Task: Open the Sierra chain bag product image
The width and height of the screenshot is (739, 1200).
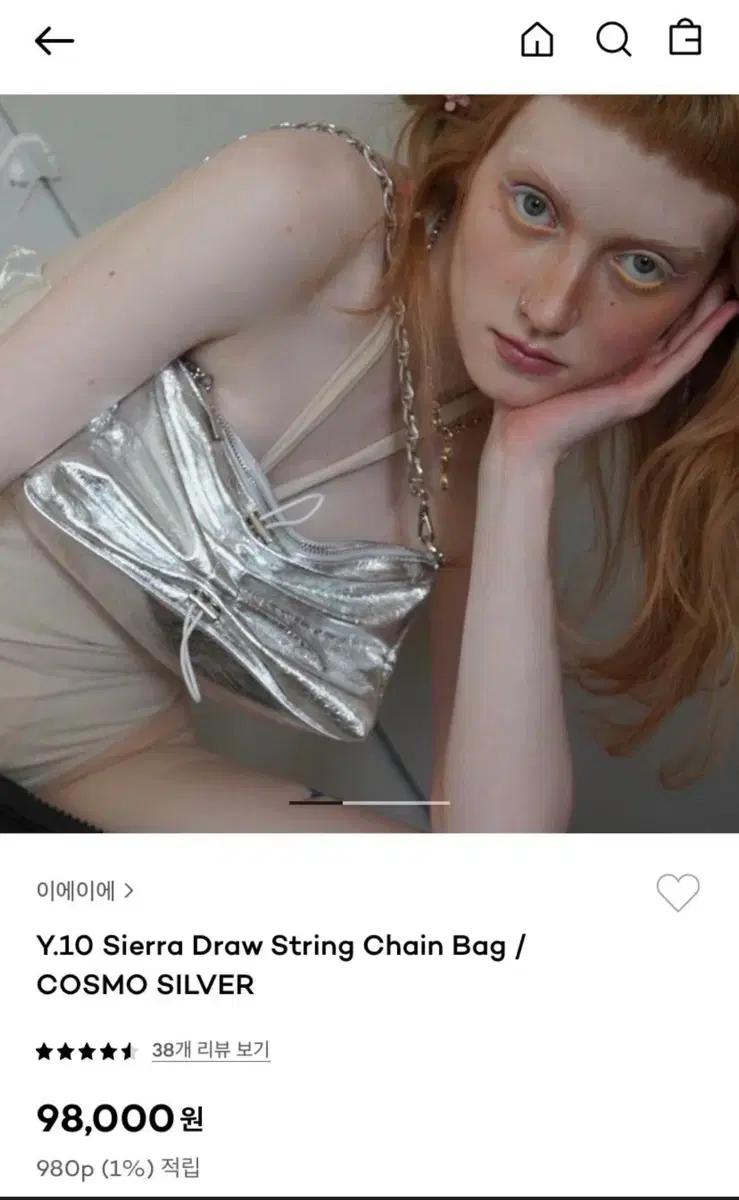Action: click(369, 463)
